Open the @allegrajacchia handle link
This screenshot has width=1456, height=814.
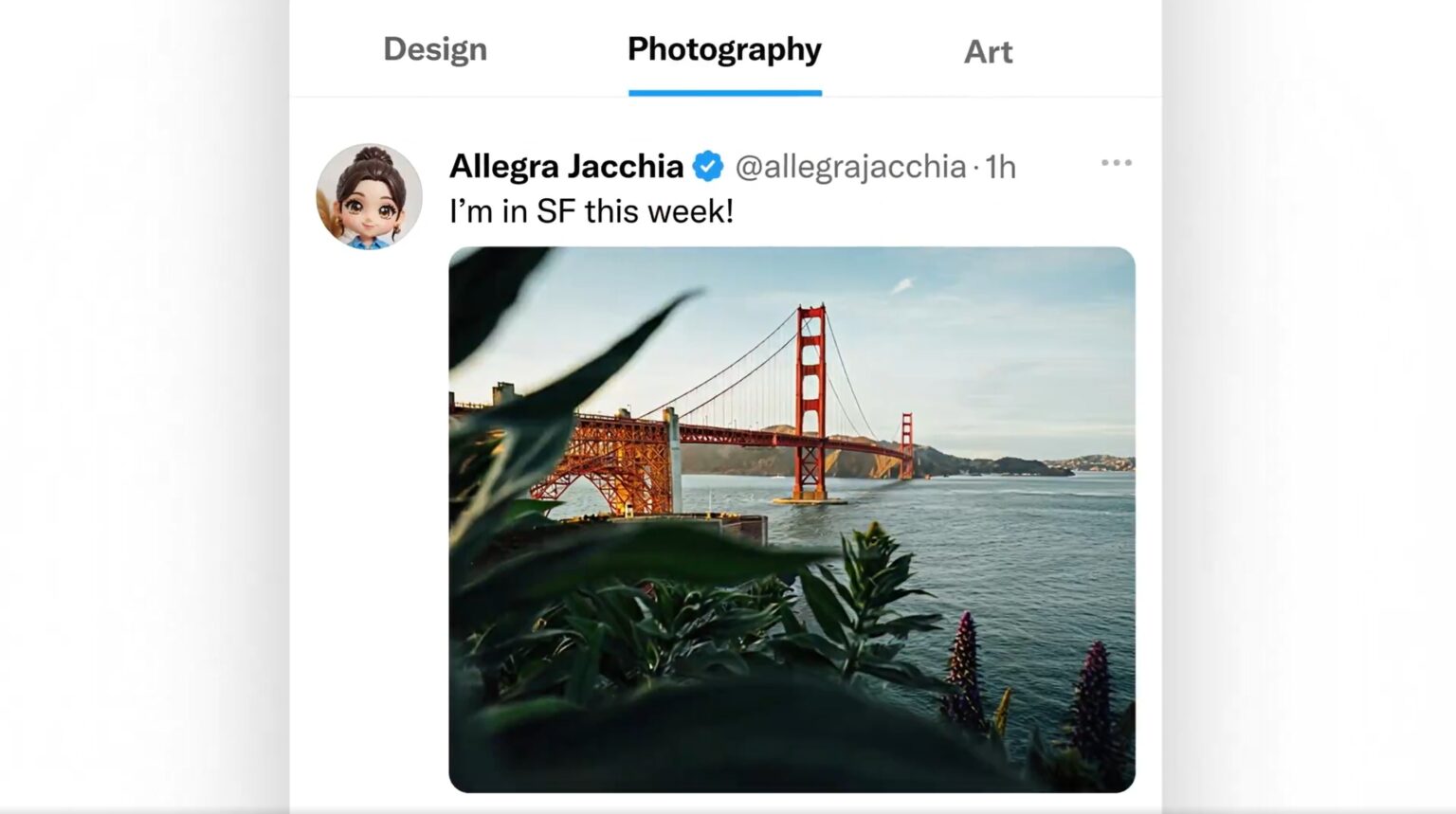pyautogui.click(x=849, y=167)
